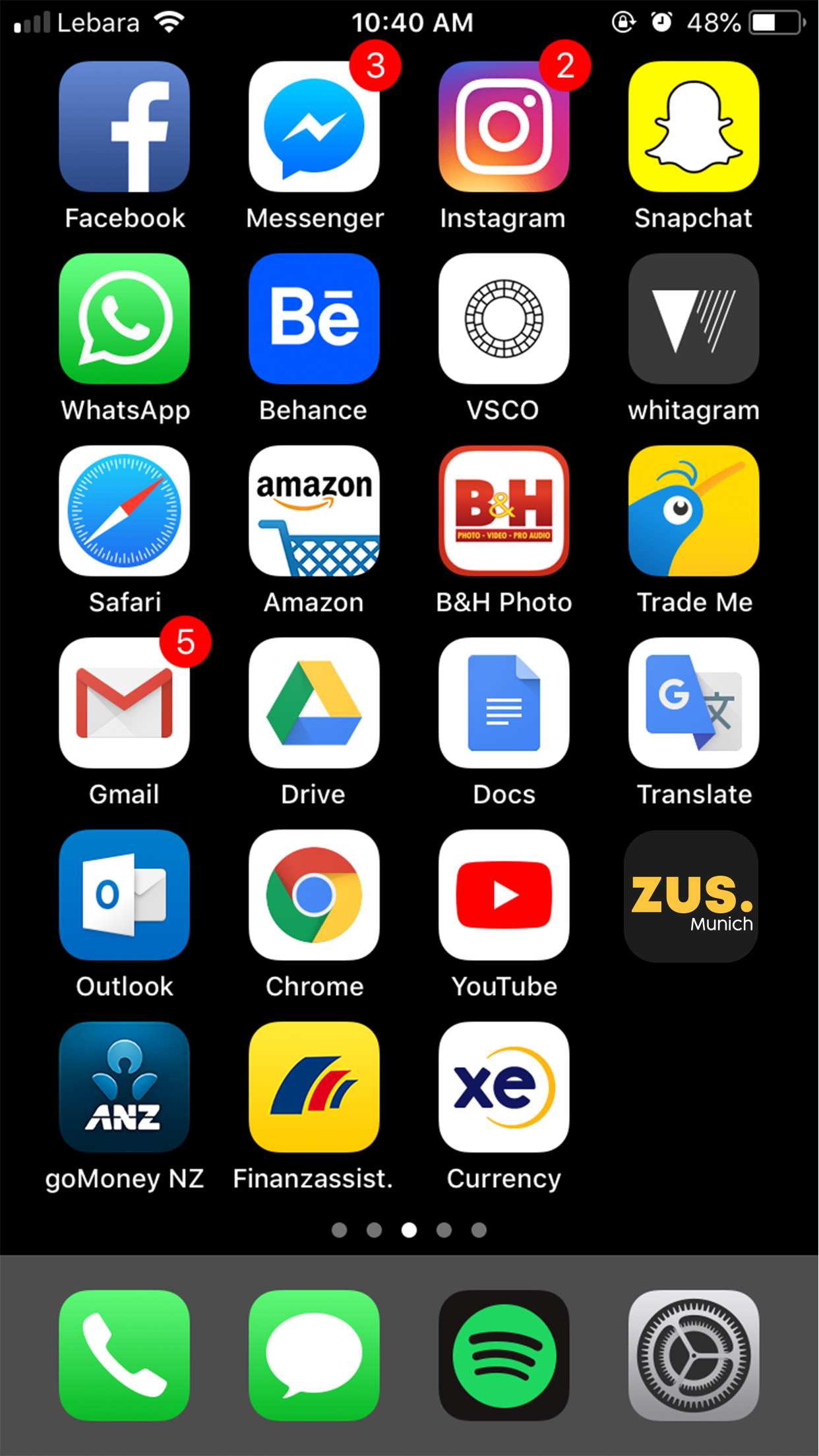Launch VSCO

point(504,318)
